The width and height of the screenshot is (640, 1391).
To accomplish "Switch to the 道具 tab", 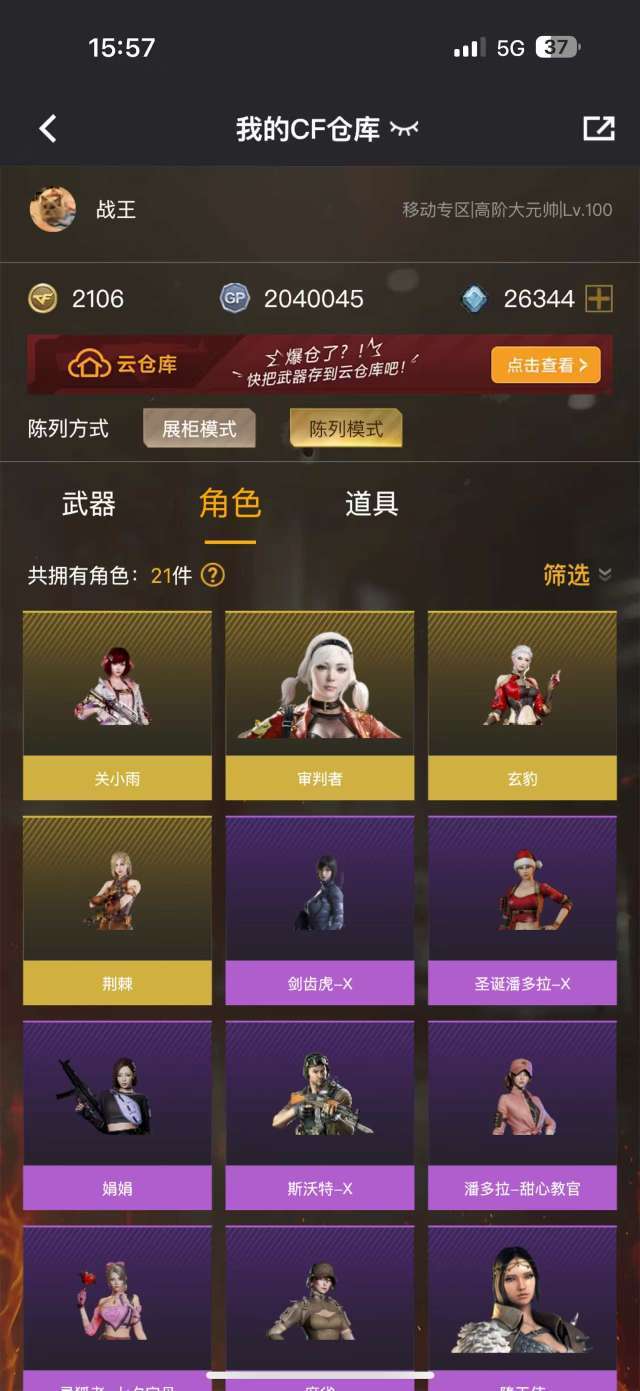I will [372, 504].
